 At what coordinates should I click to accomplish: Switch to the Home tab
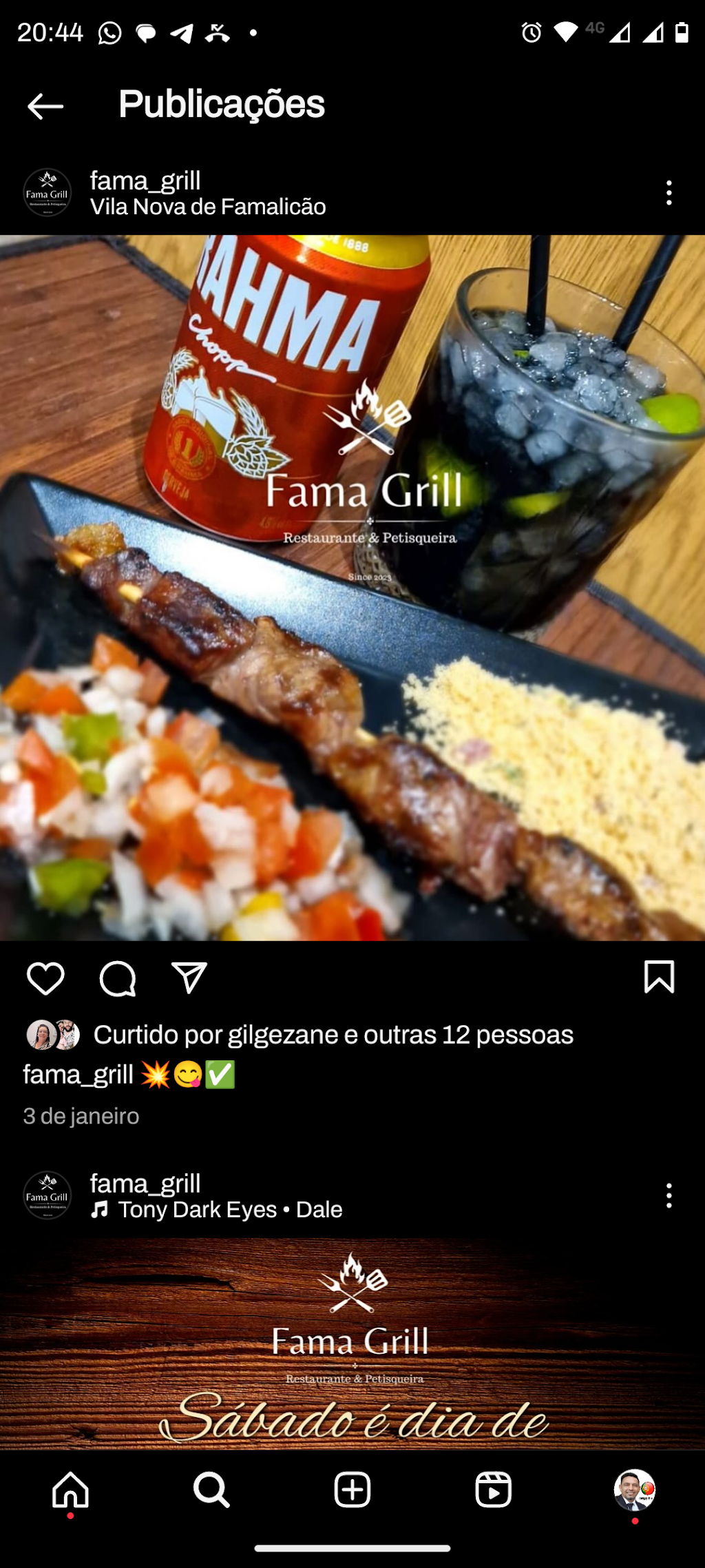point(71,1491)
